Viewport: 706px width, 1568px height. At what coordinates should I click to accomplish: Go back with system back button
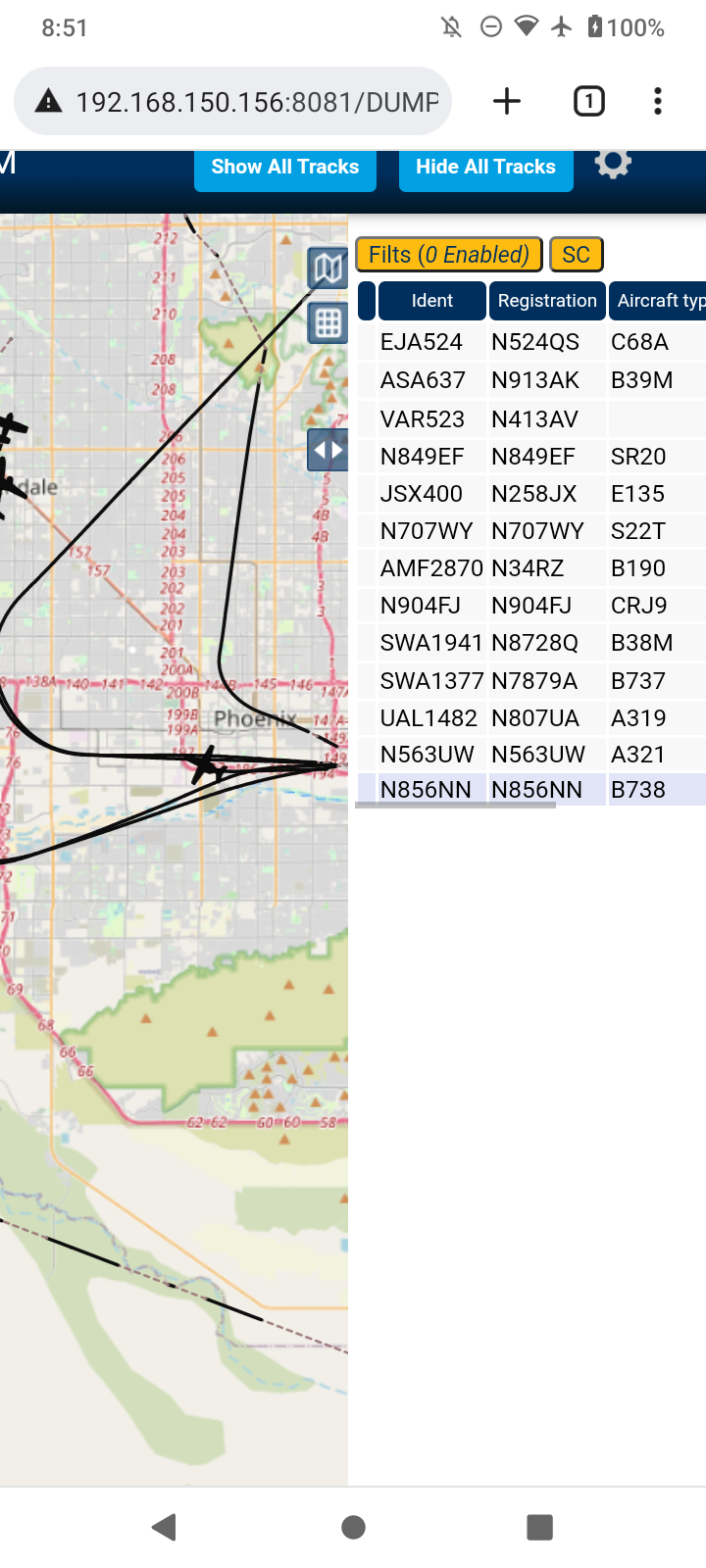(x=165, y=1527)
